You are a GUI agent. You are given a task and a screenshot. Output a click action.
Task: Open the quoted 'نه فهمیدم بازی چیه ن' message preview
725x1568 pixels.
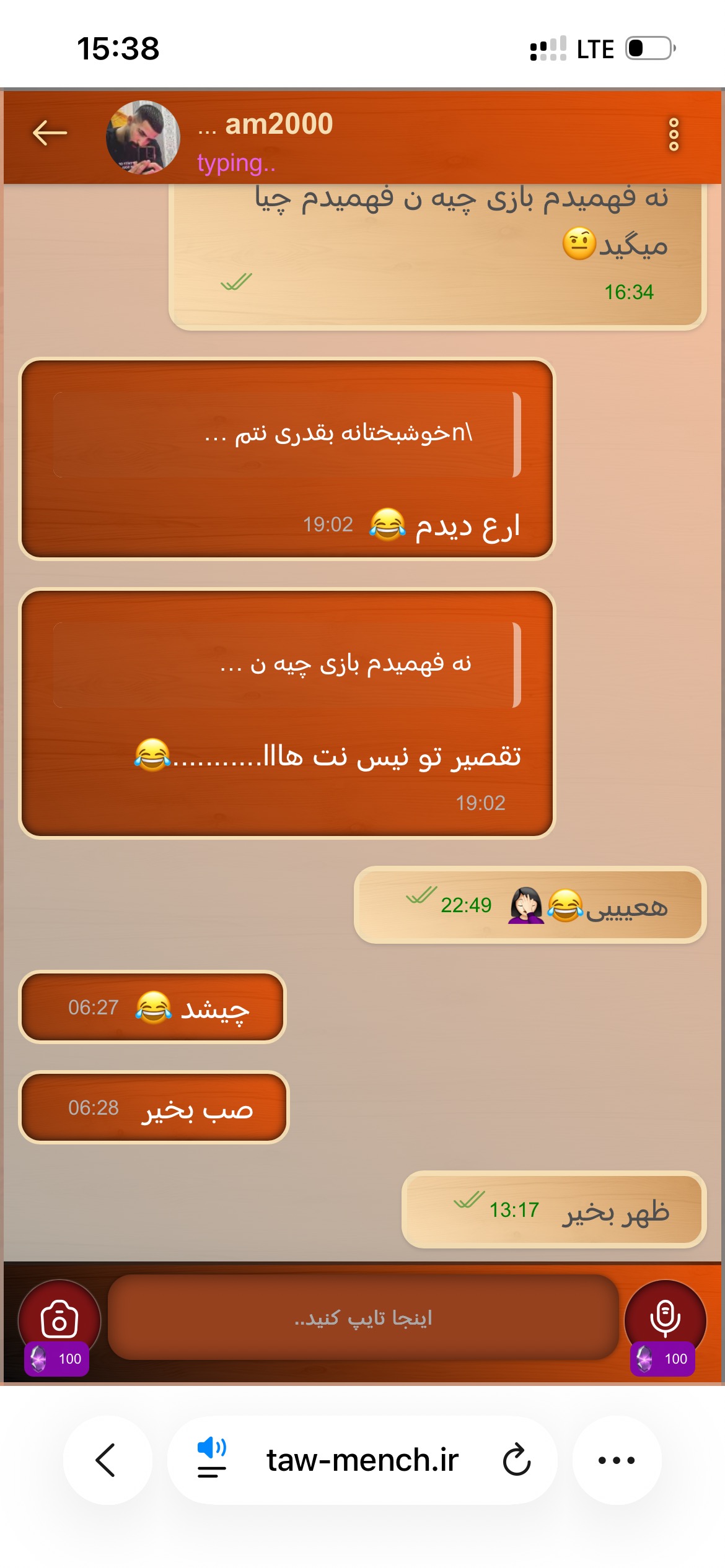pos(287,664)
